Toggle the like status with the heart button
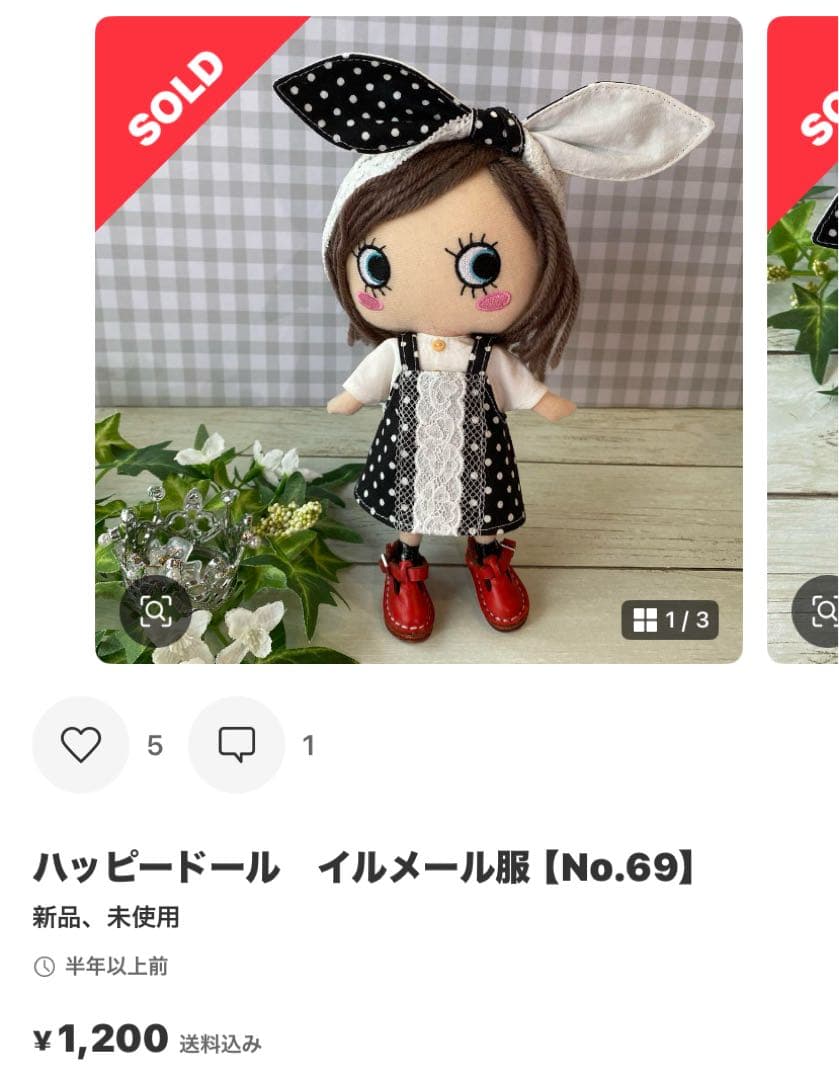839x1080 pixels. click(x=80, y=744)
